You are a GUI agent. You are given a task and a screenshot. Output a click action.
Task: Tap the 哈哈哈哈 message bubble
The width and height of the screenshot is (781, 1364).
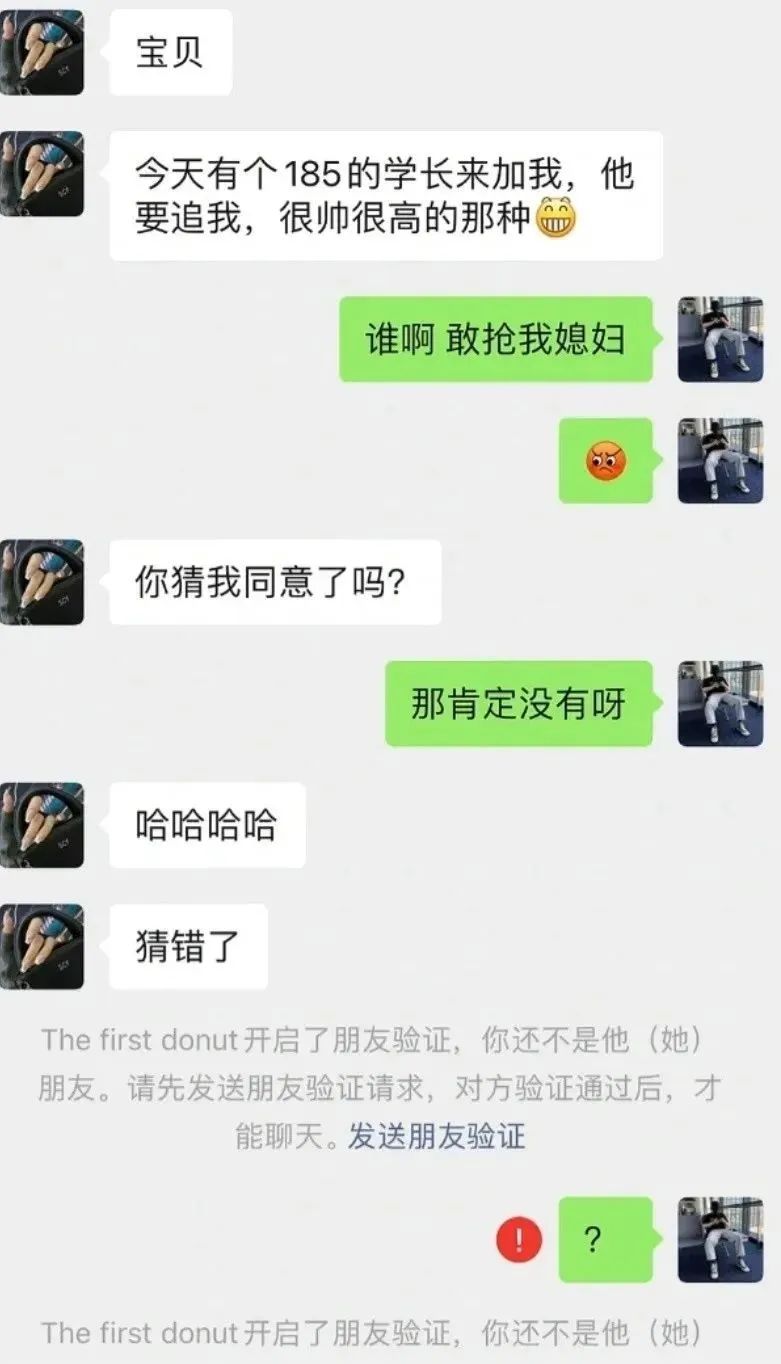(x=207, y=823)
